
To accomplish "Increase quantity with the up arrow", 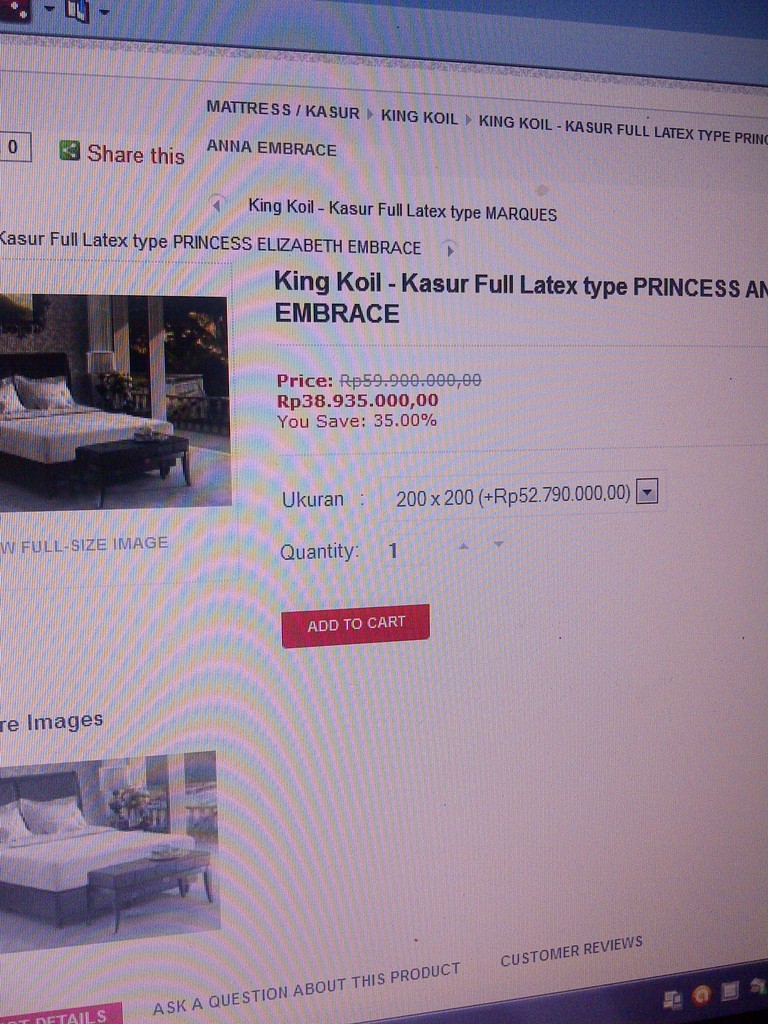I will coord(462,546).
